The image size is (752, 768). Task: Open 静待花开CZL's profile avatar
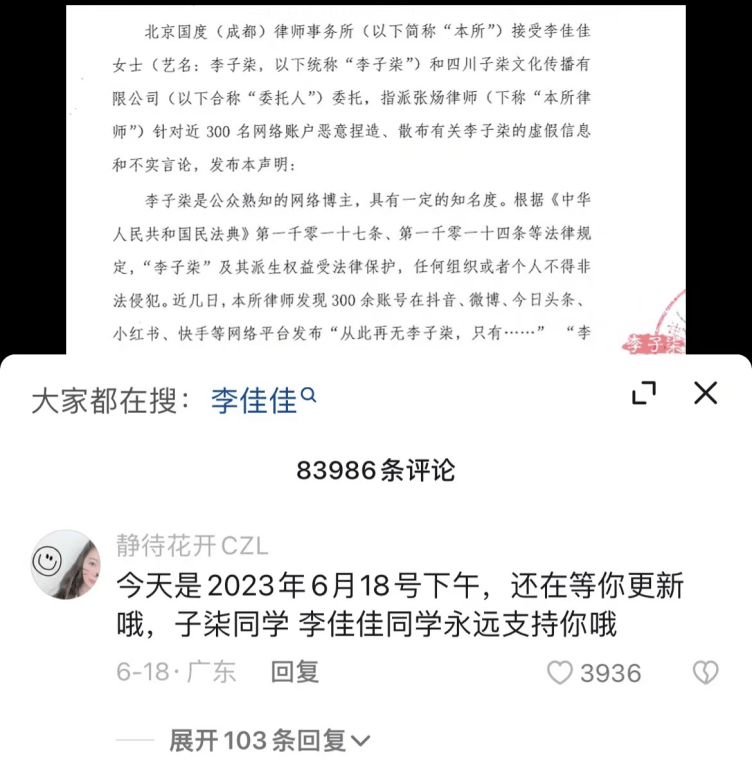click(66, 564)
